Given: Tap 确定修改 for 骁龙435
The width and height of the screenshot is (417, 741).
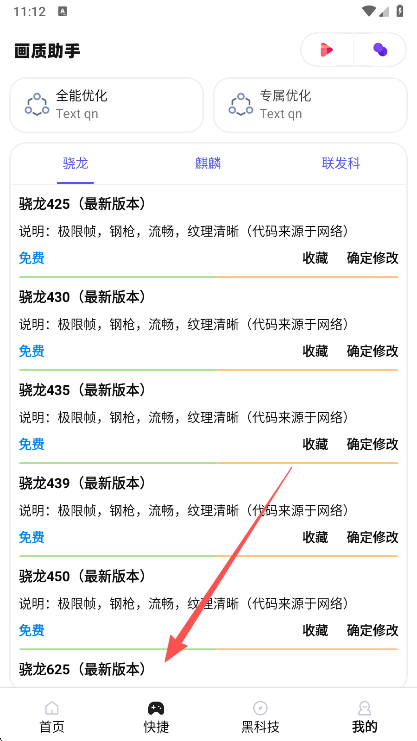Looking at the screenshot, I should click(373, 444).
